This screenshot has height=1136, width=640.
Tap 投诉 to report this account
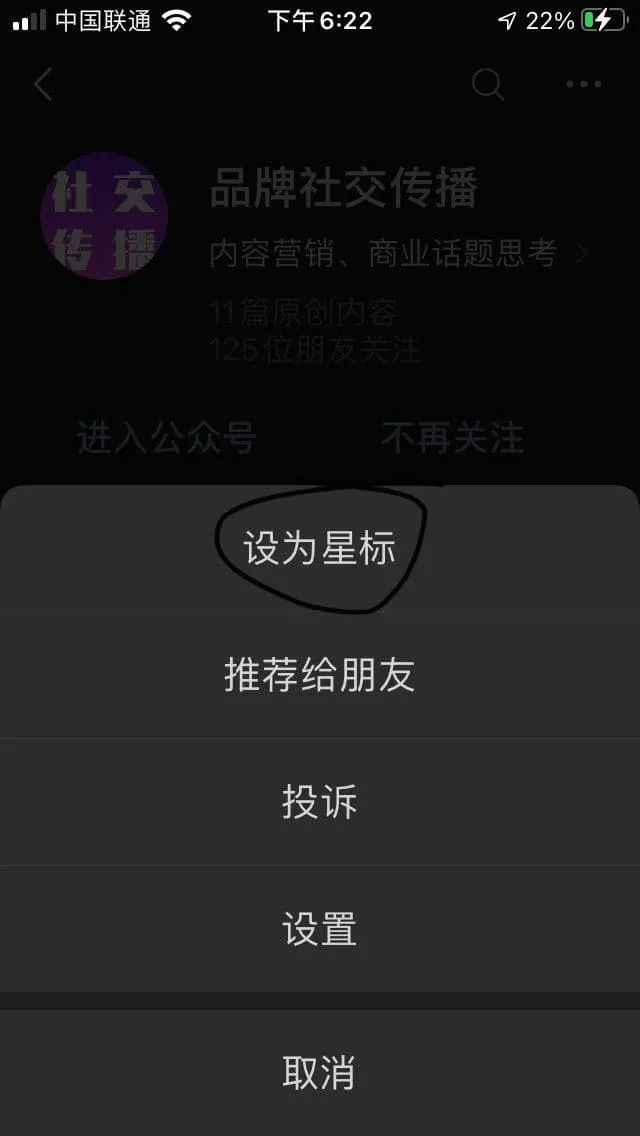319,802
